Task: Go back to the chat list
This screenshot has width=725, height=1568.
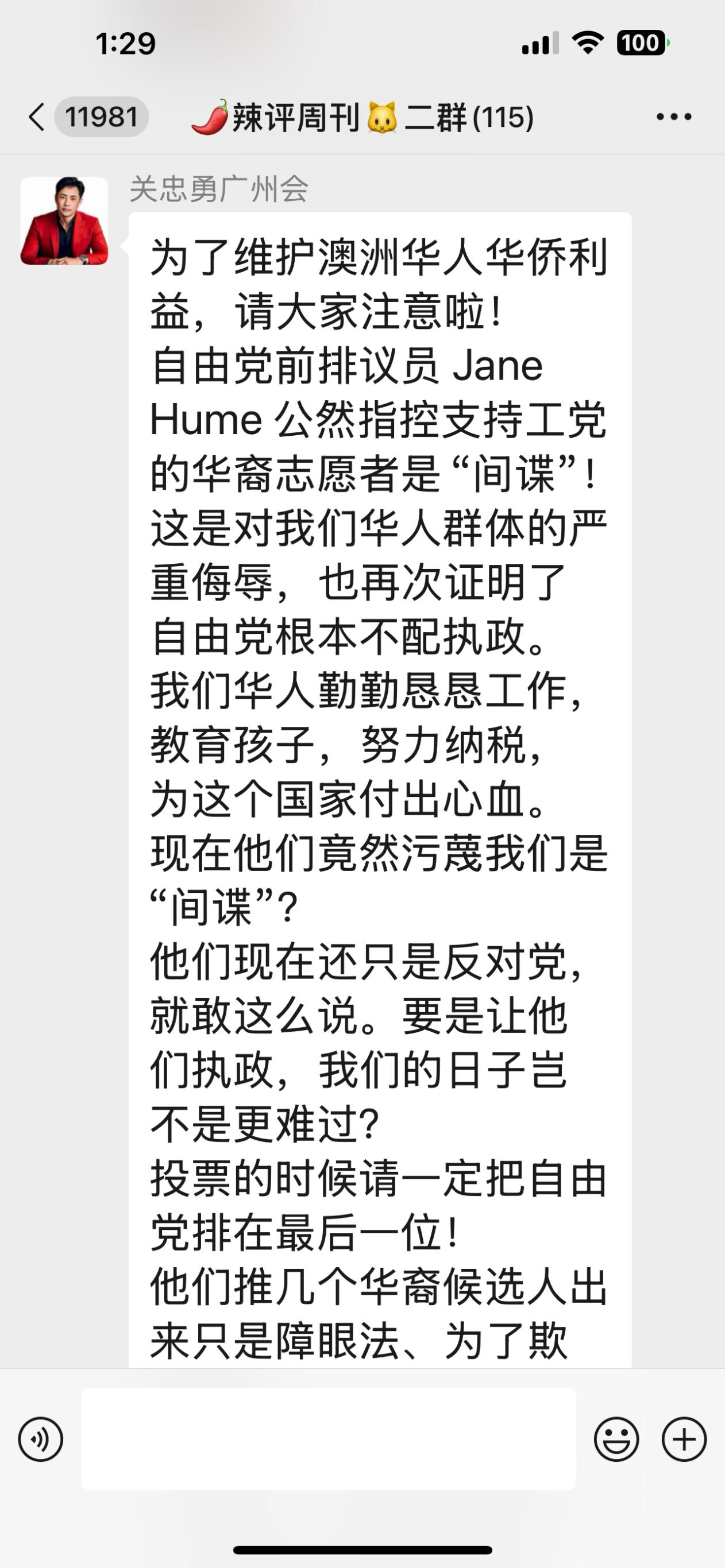Action: pos(38,117)
